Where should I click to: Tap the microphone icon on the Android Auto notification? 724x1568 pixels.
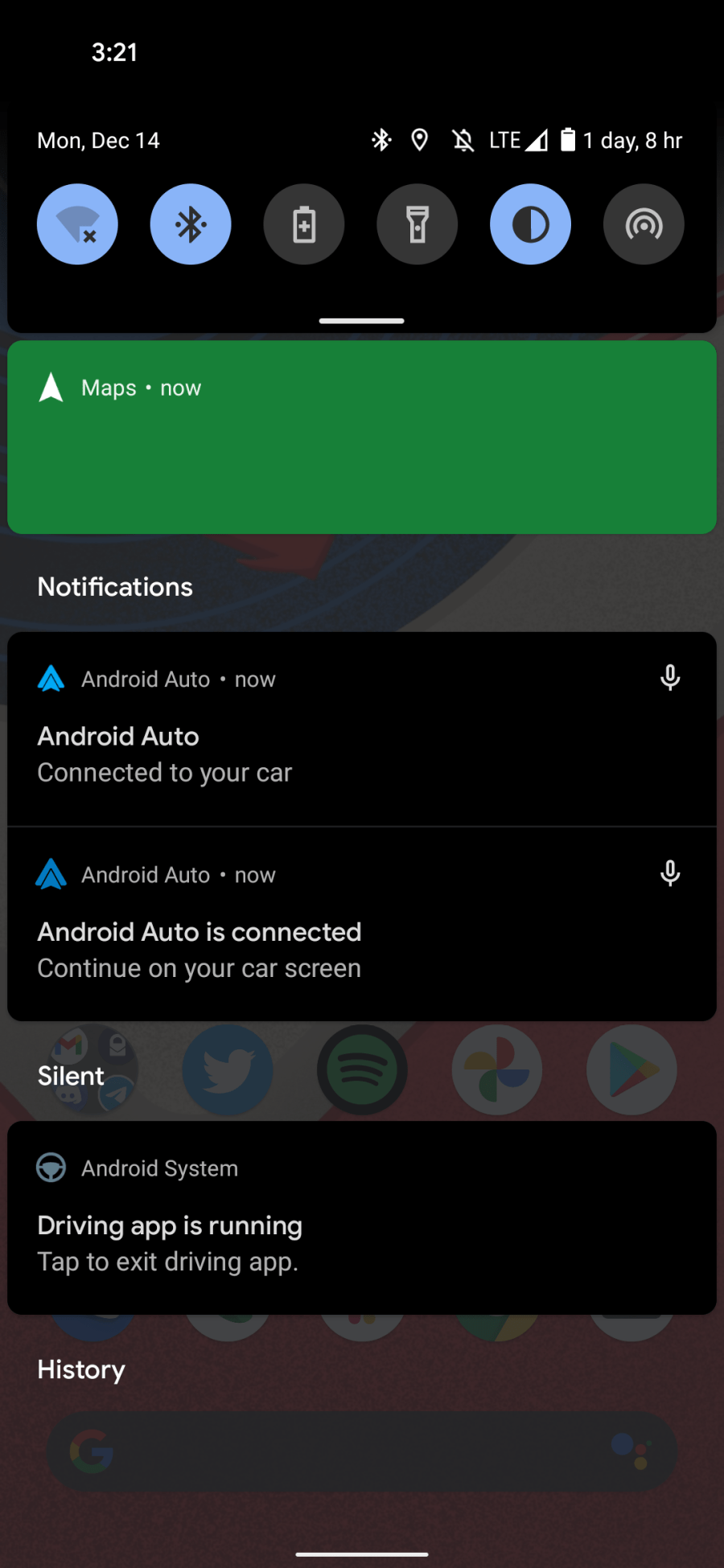coord(670,678)
